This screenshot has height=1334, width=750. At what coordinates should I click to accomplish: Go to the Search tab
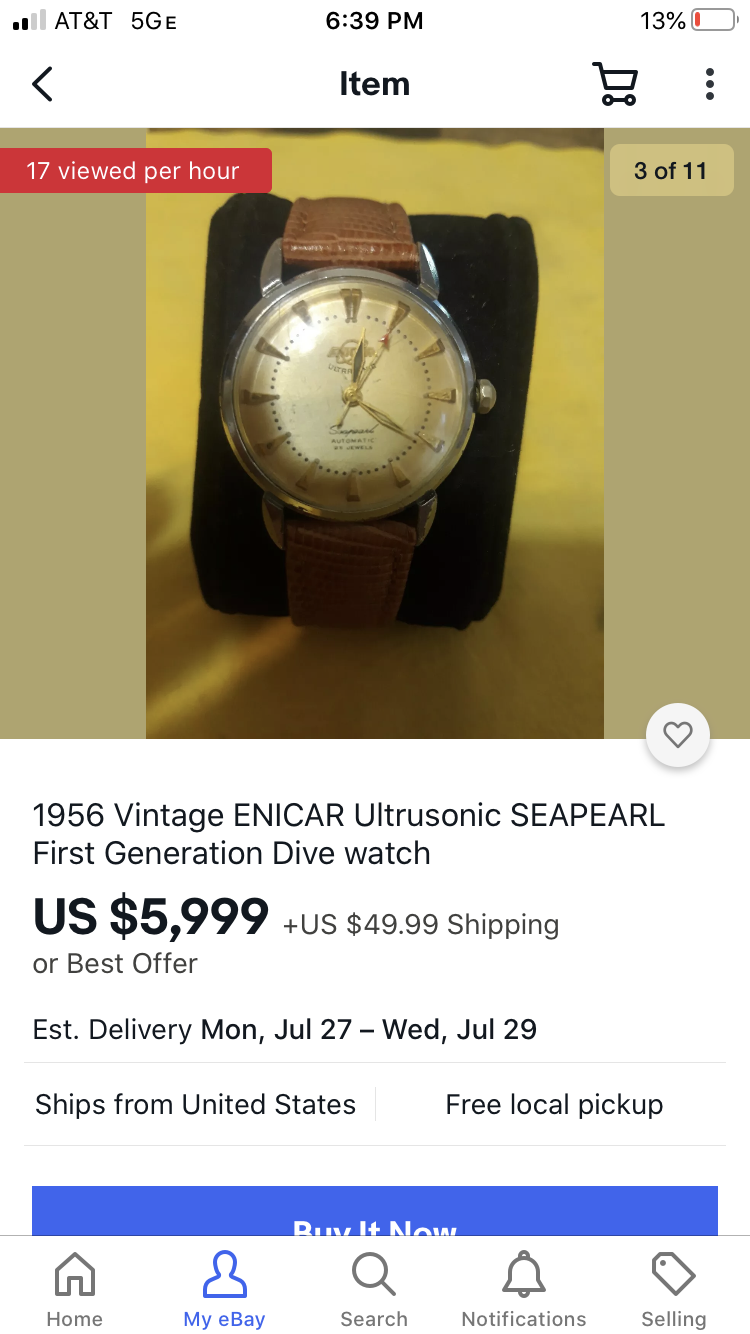(374, 1290)
